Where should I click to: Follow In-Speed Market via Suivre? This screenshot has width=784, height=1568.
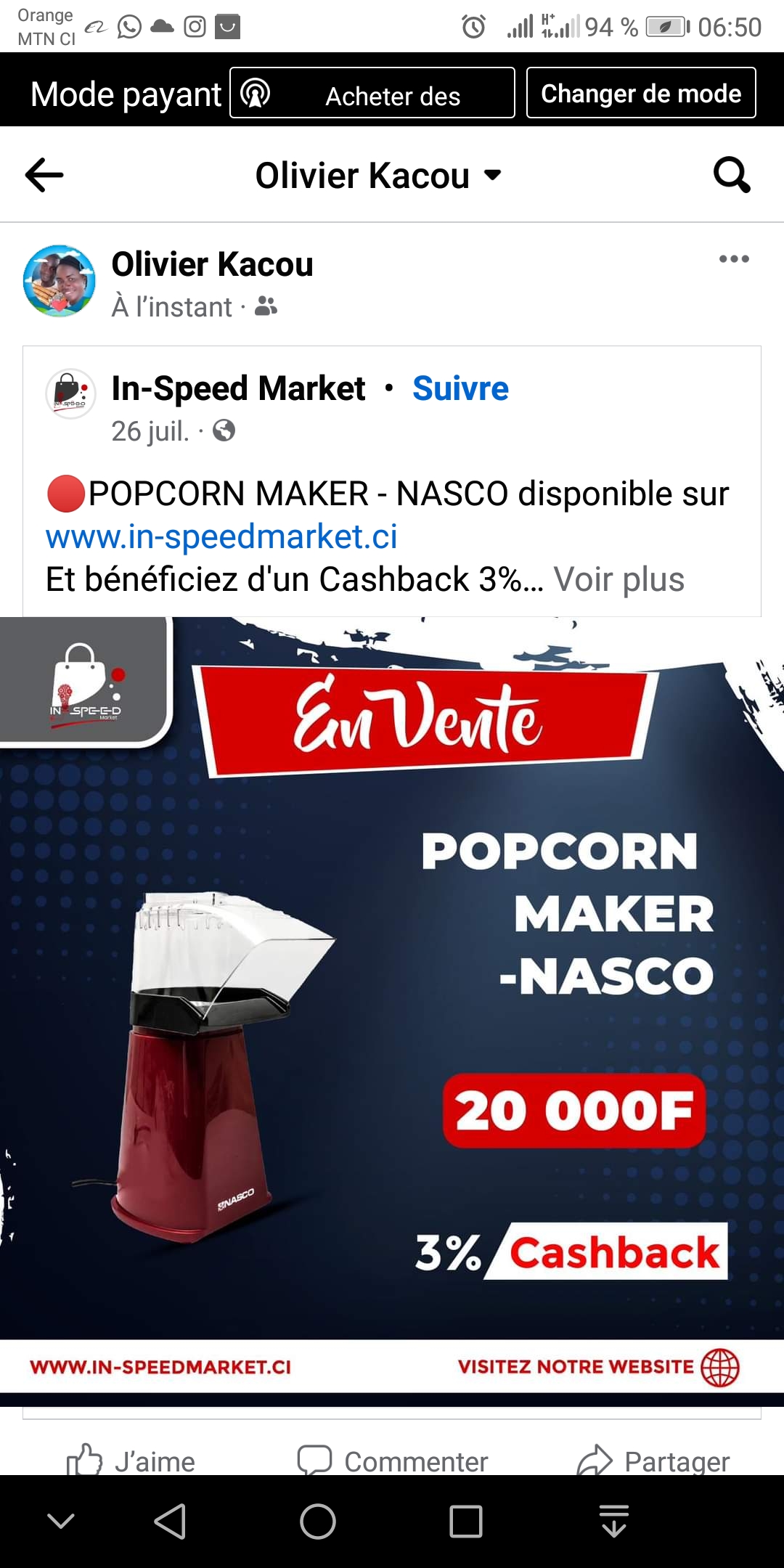pos(460,388)
